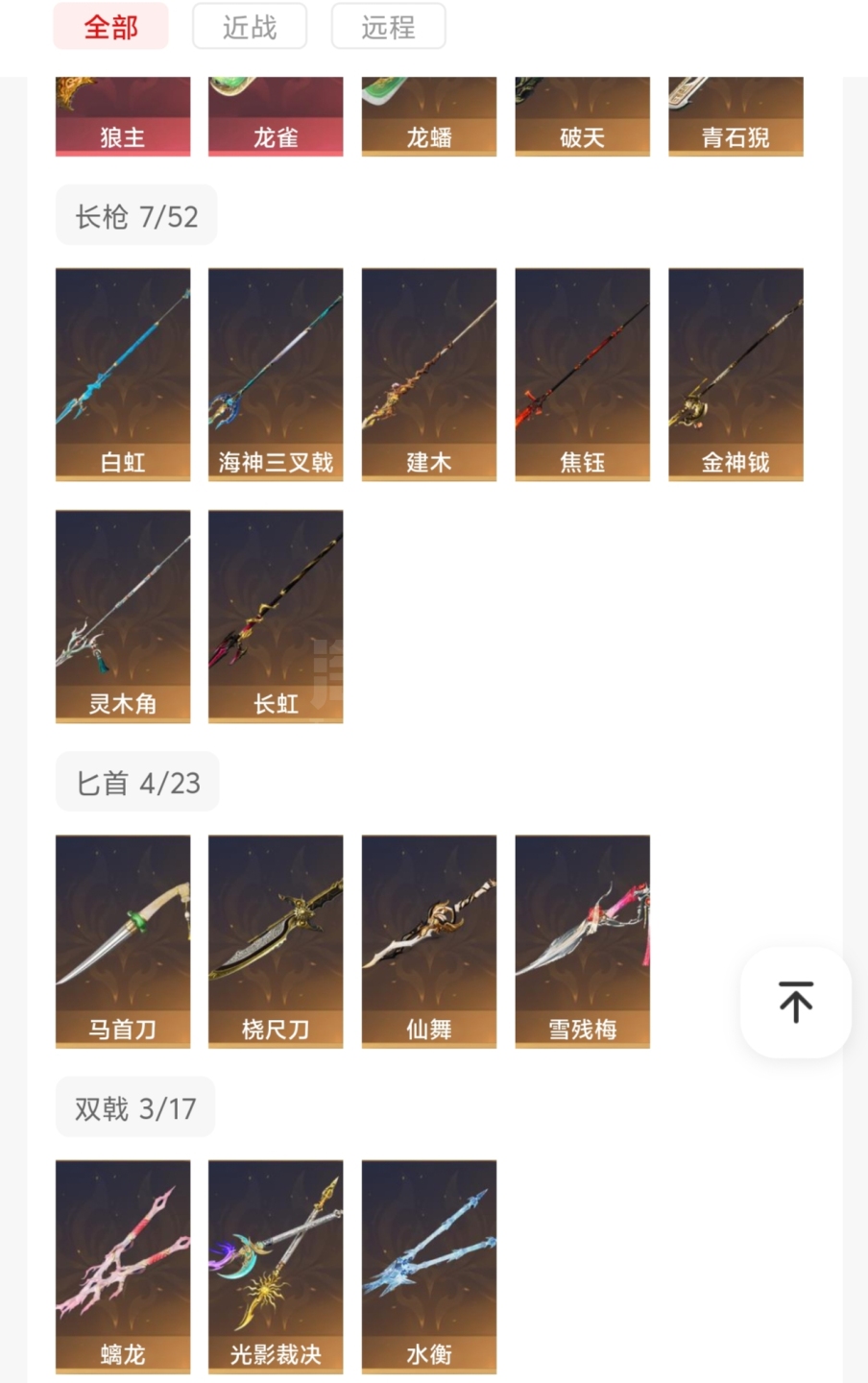The image size is (868, 1383).
Task: Switch to the 近战 tab
Action: pos(250,27)
